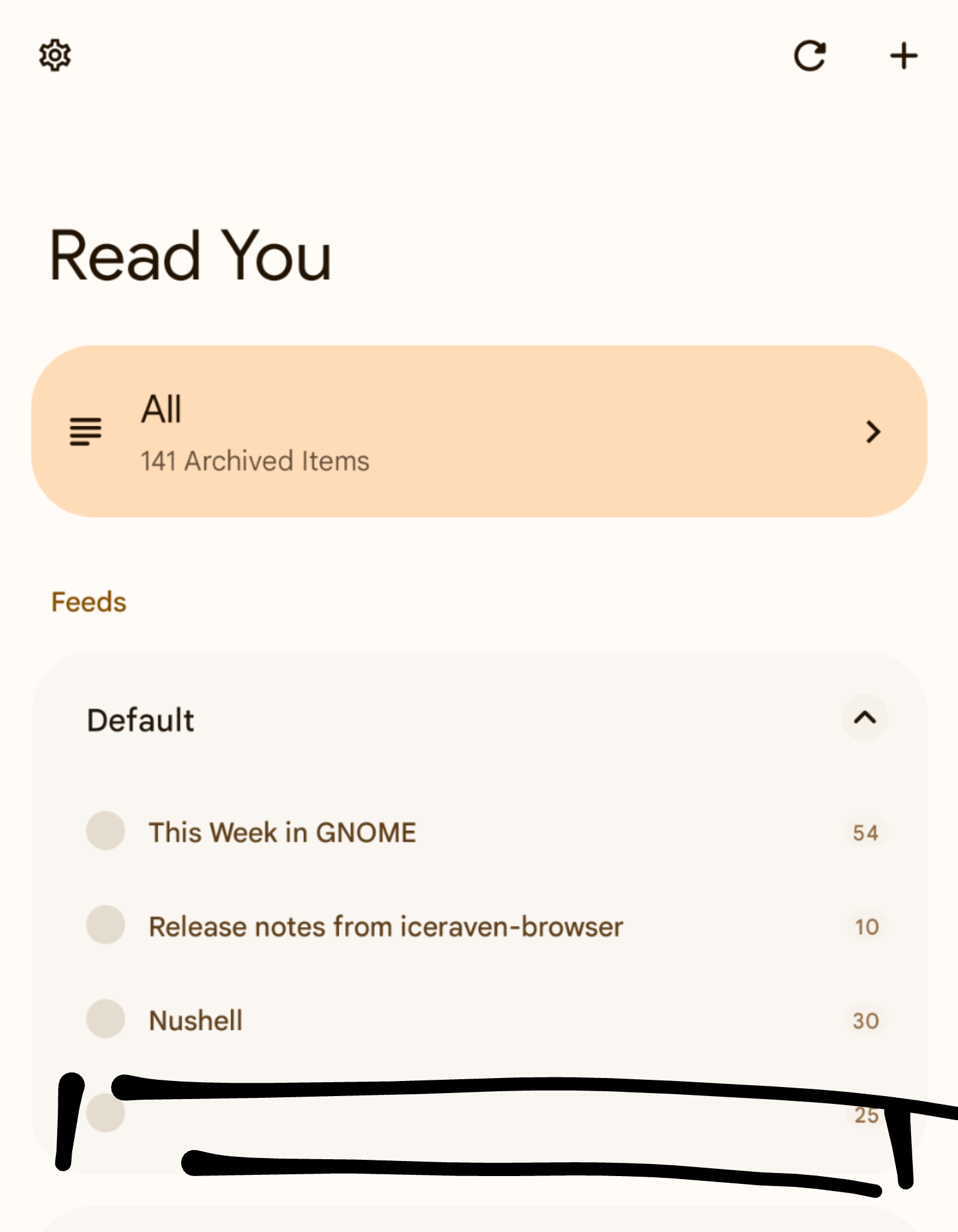Open the All section using its chevron
This screenshot has width=958, height=1232.
coord(873,431)
